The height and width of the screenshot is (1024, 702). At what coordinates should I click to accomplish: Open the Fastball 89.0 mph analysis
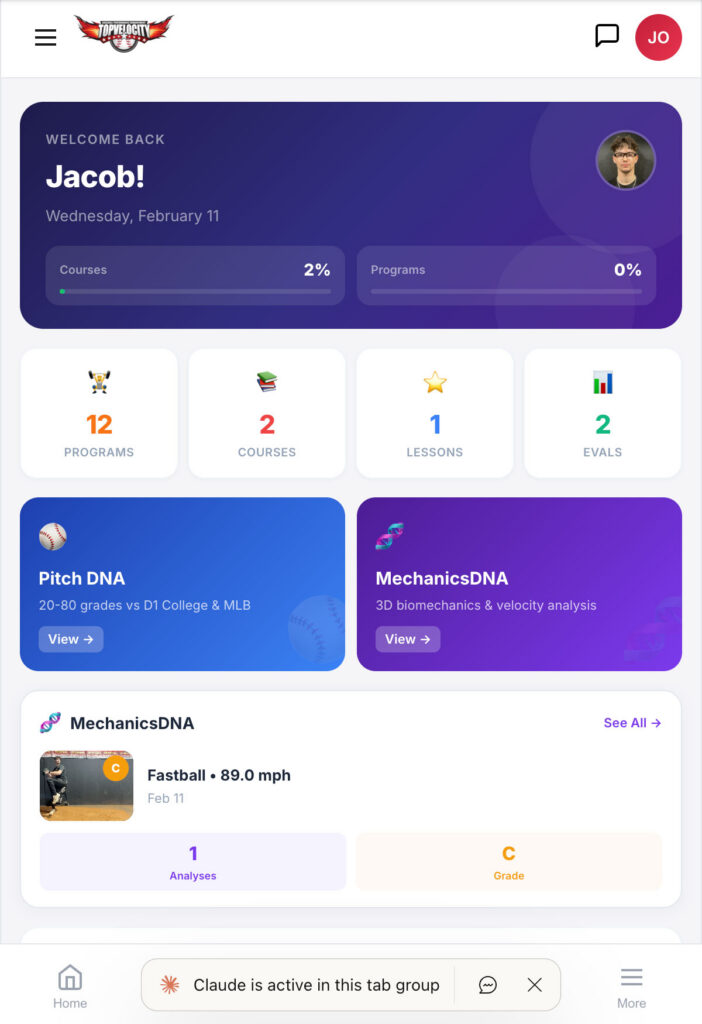pyautogui.click(x=218, y=776)
